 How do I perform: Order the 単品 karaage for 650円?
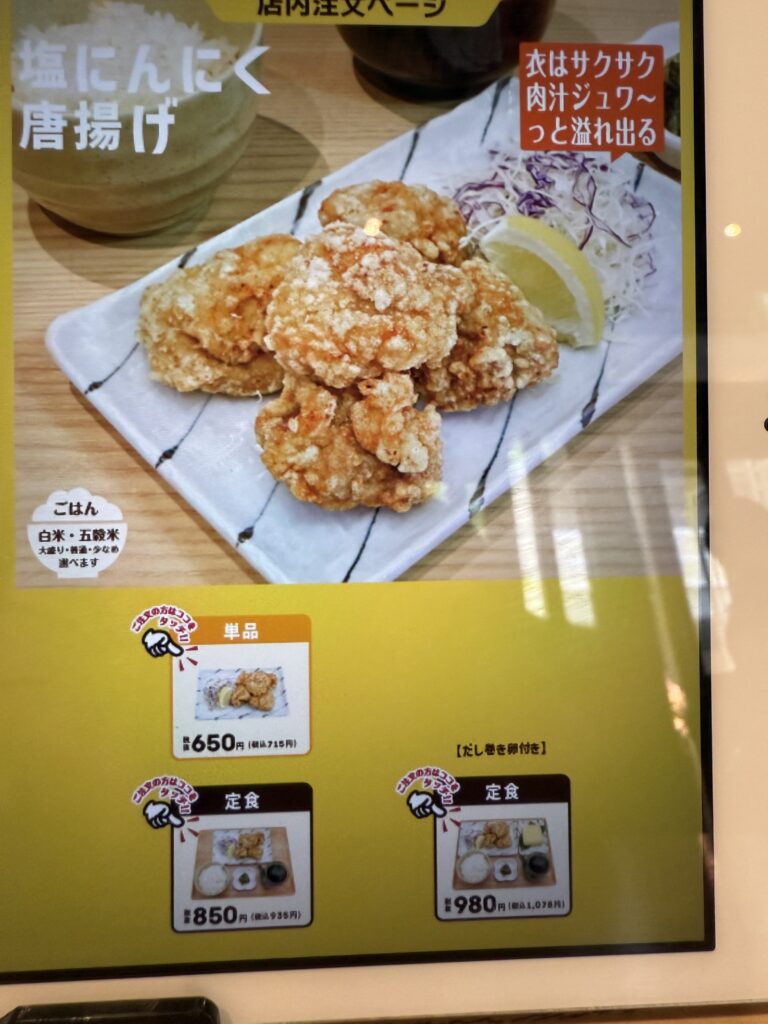(240, 687)
